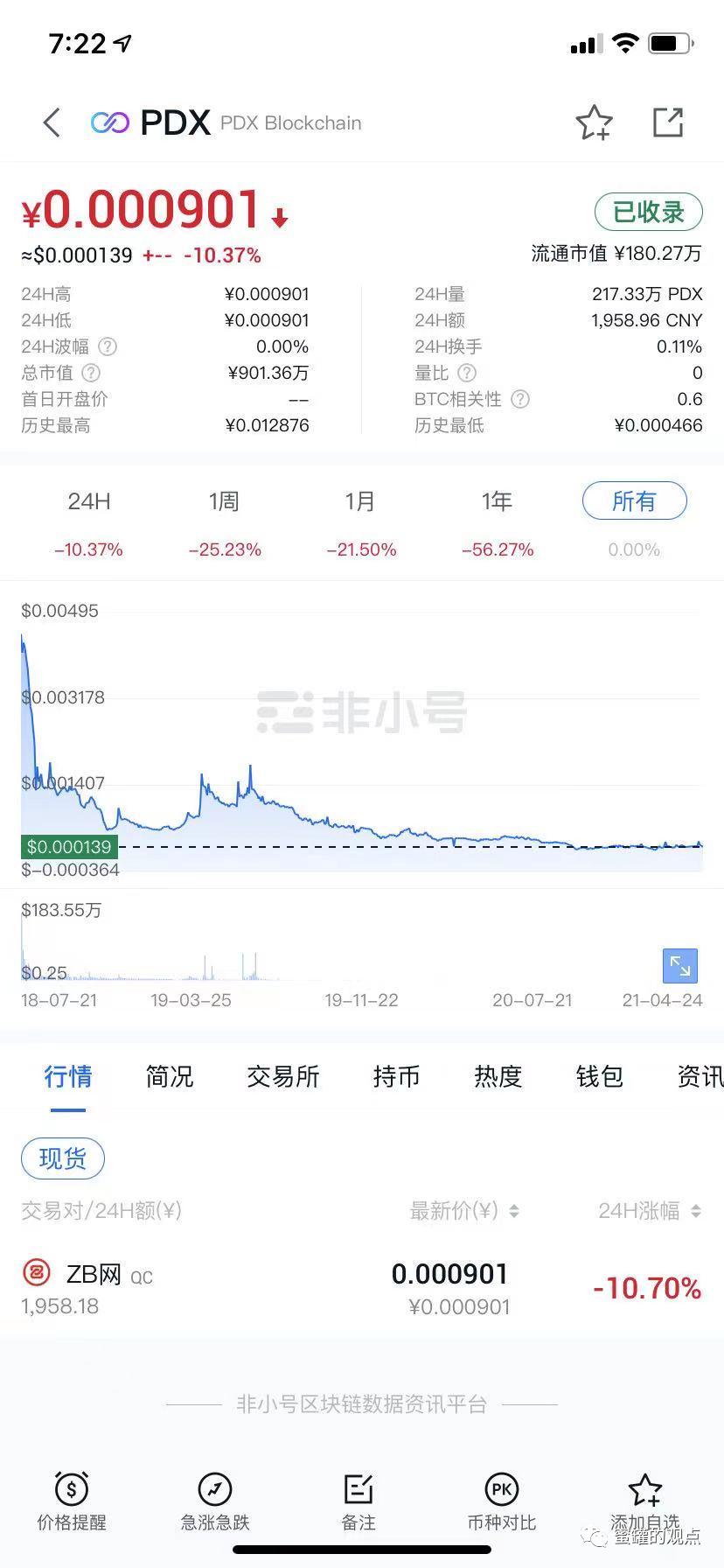Tap the share icon at top right
Viewport: 724px width, 1568px height.
pyautogui.click(x=668, y=122)
